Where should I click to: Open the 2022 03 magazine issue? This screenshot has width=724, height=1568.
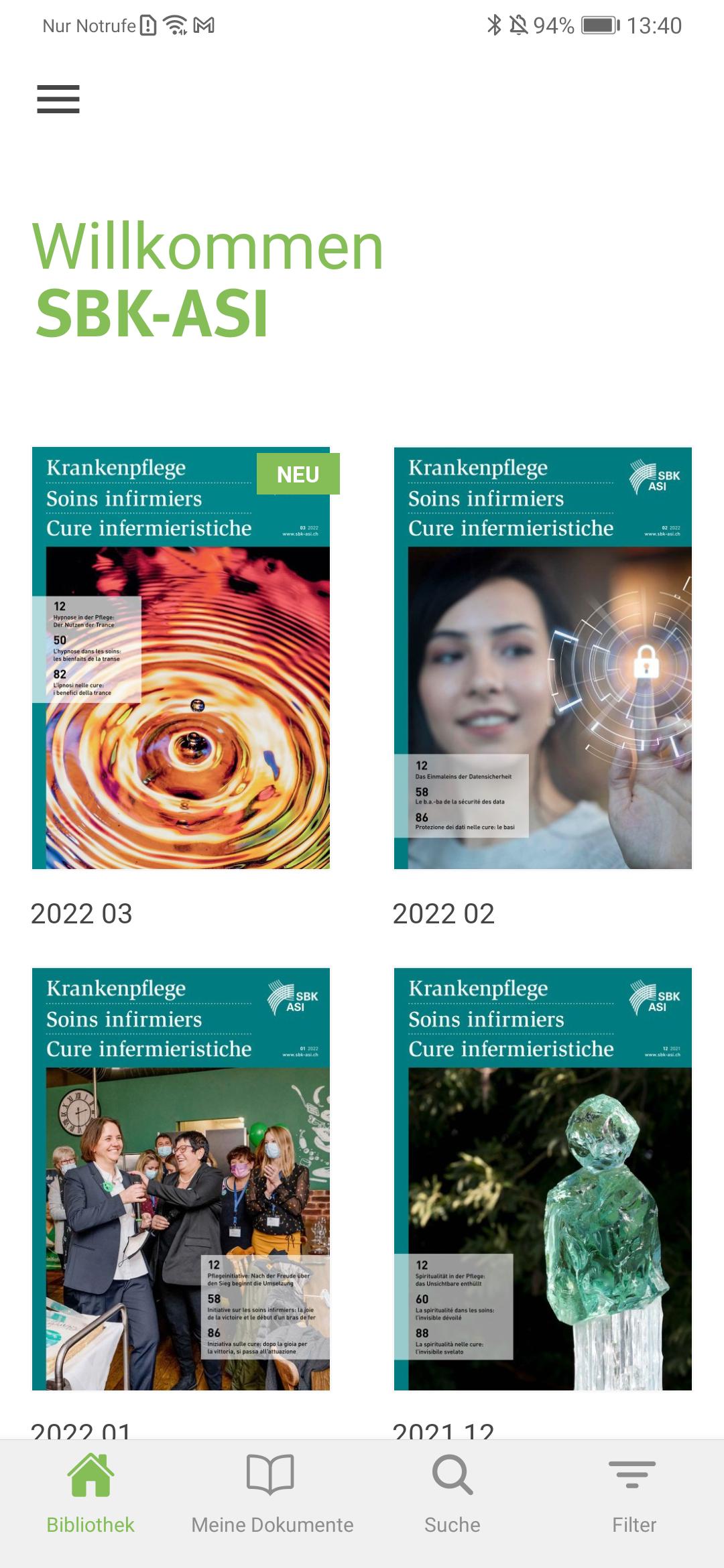(x=181, y=658)
